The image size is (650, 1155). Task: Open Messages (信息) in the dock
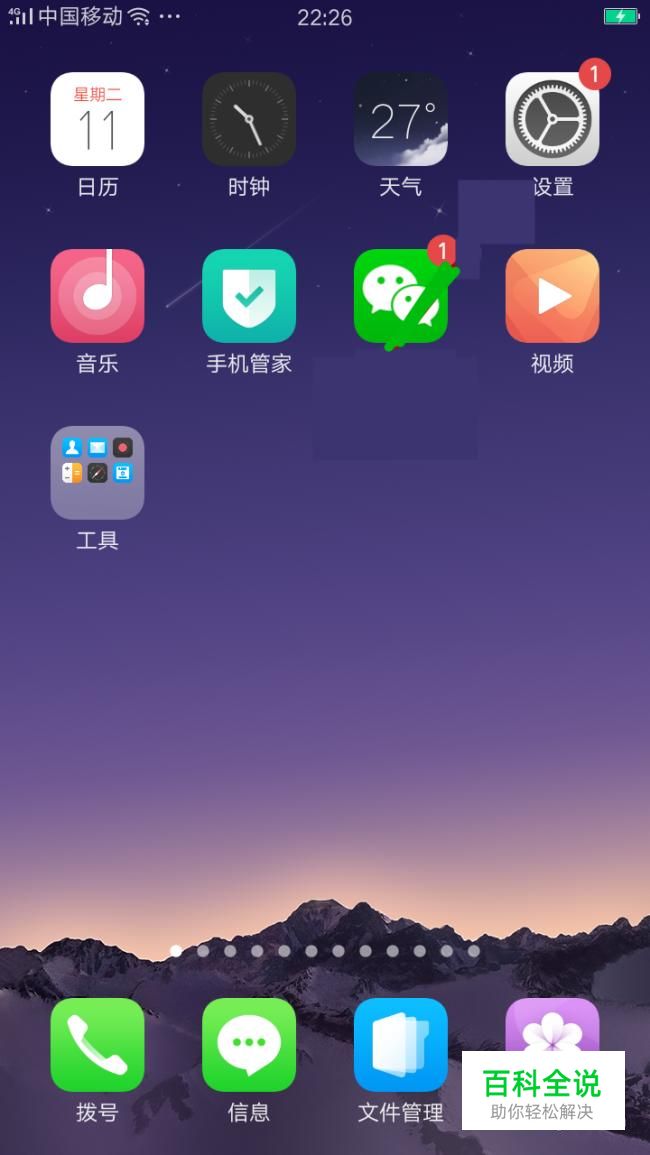pos(249,1045)
